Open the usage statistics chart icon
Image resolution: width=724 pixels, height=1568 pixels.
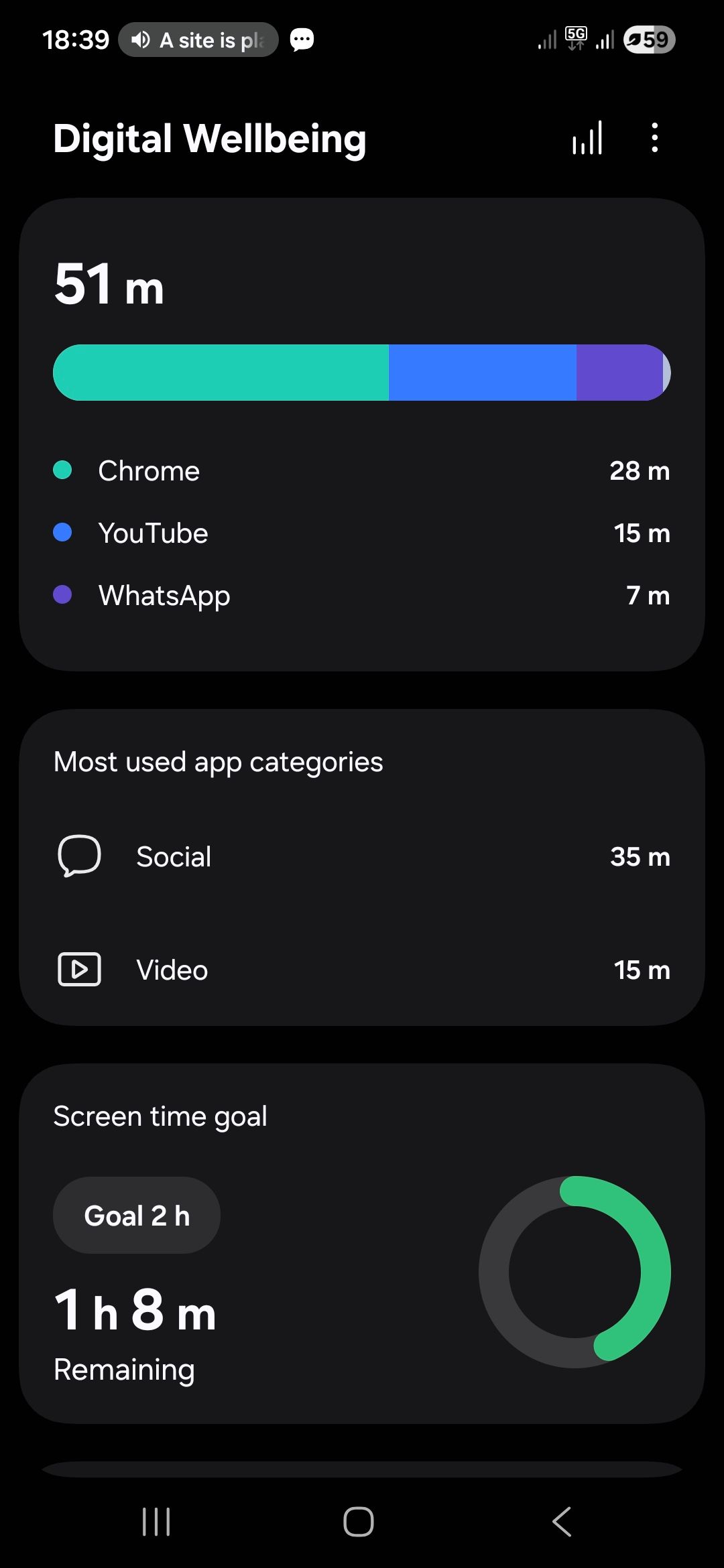coord(587,138)
